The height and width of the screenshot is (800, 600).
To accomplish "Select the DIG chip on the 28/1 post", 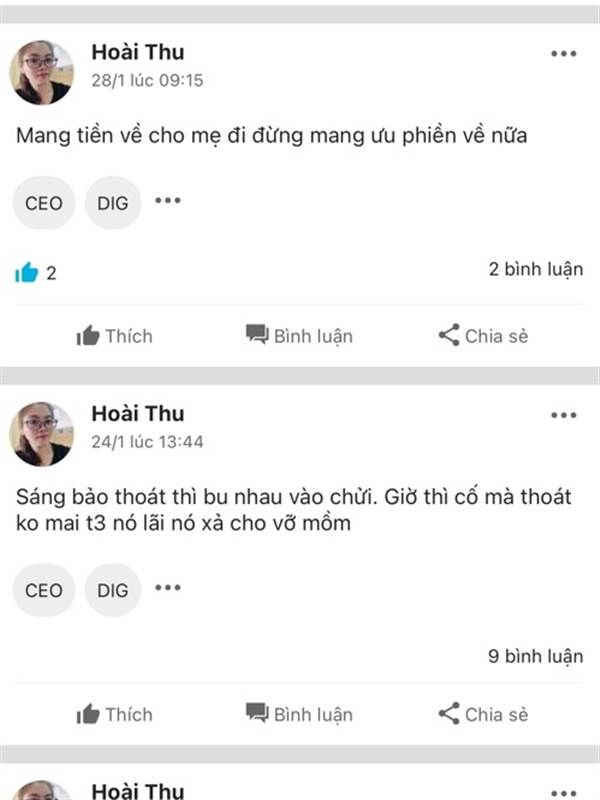I will coord(113,203).
